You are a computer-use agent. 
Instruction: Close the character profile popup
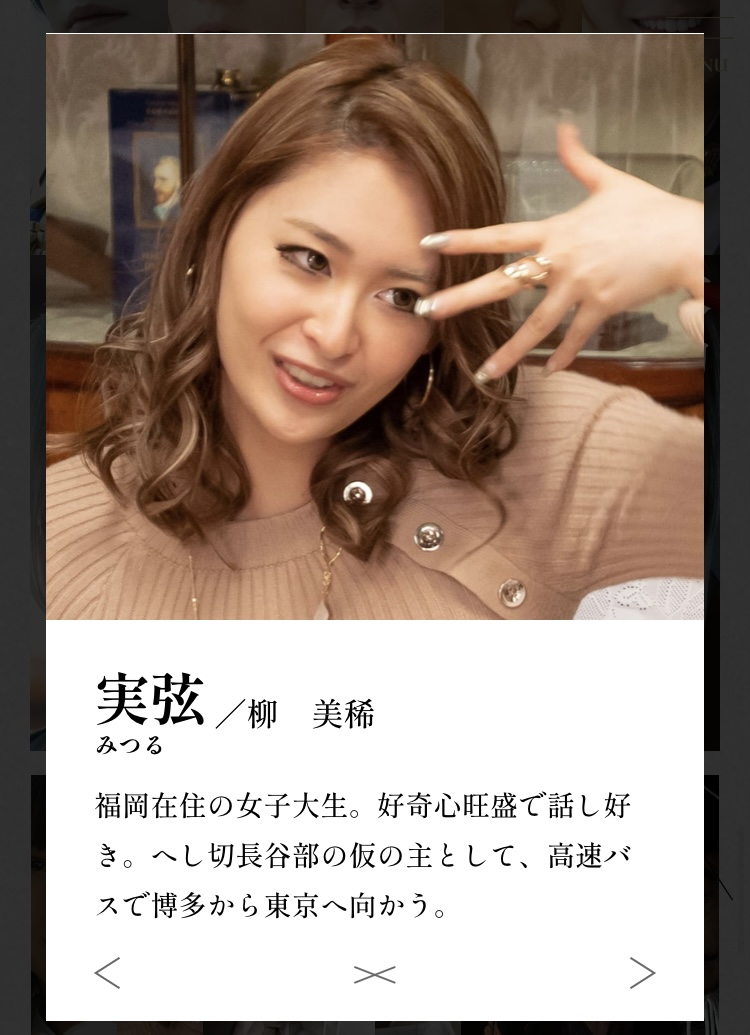point(375,974)
